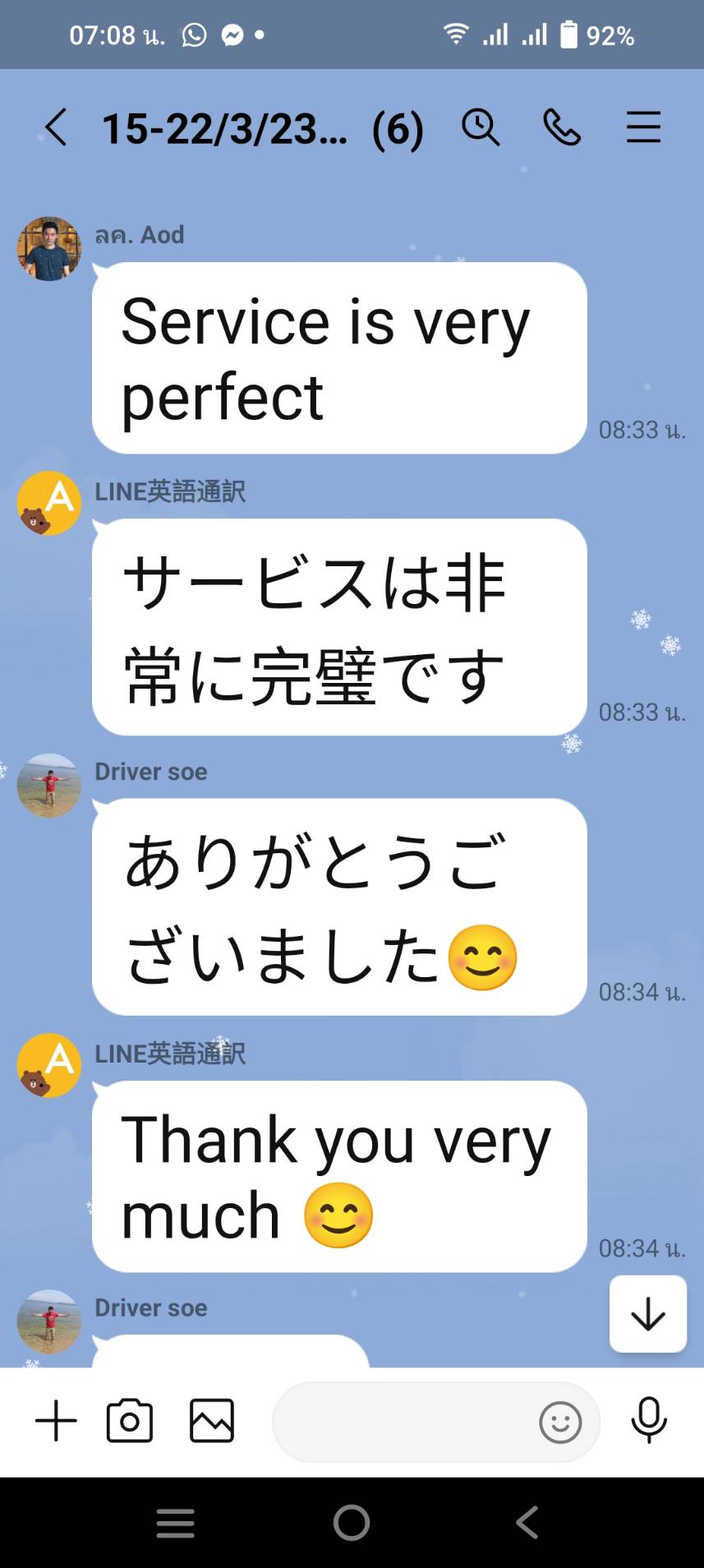This screenshot has height=1568, width=704.
Task: Jump to latest messages with down arrow
Action: (x=647, y=1313)
